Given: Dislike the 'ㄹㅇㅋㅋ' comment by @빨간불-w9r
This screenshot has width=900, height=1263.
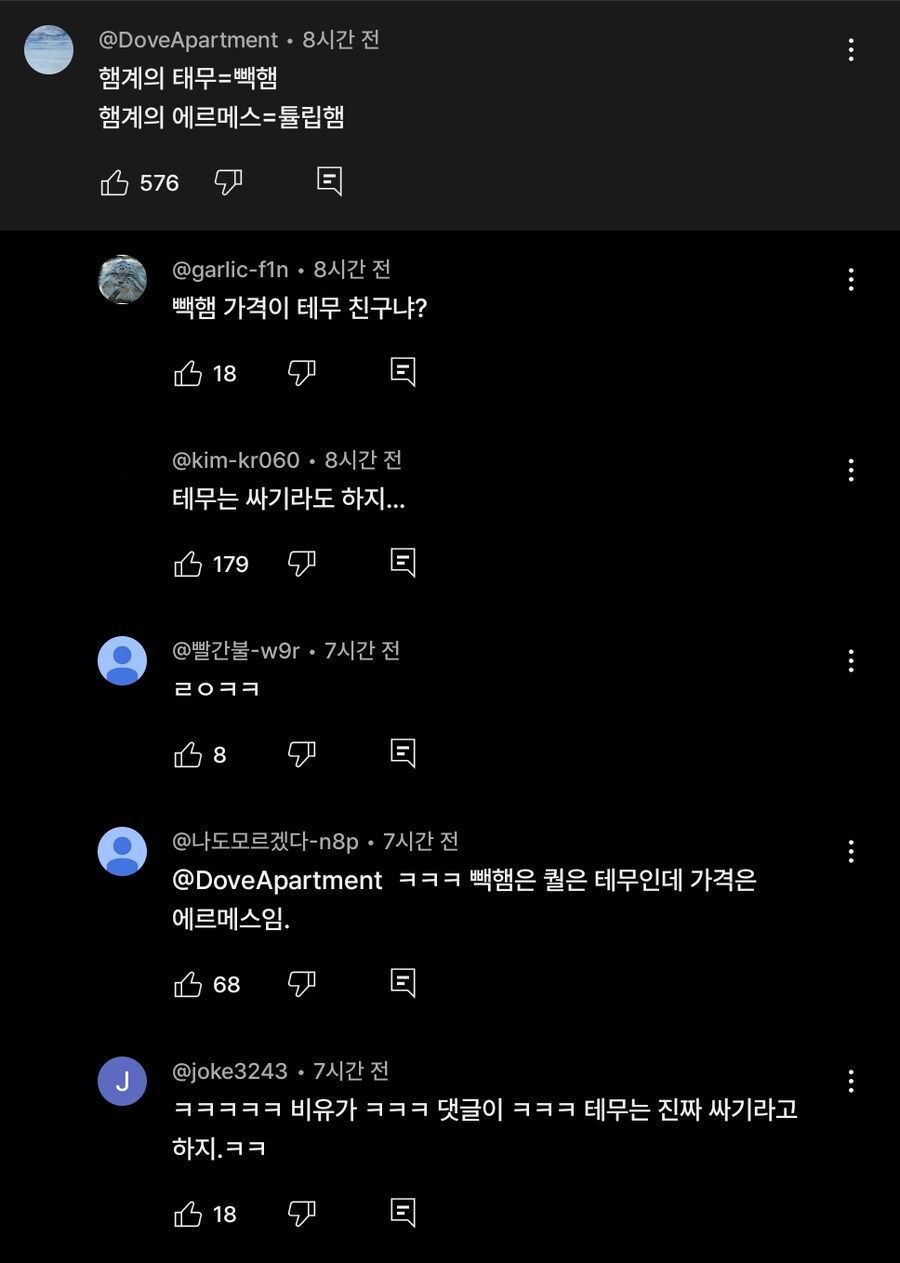Looking at the screenshot, I should [x=301, y=752].
